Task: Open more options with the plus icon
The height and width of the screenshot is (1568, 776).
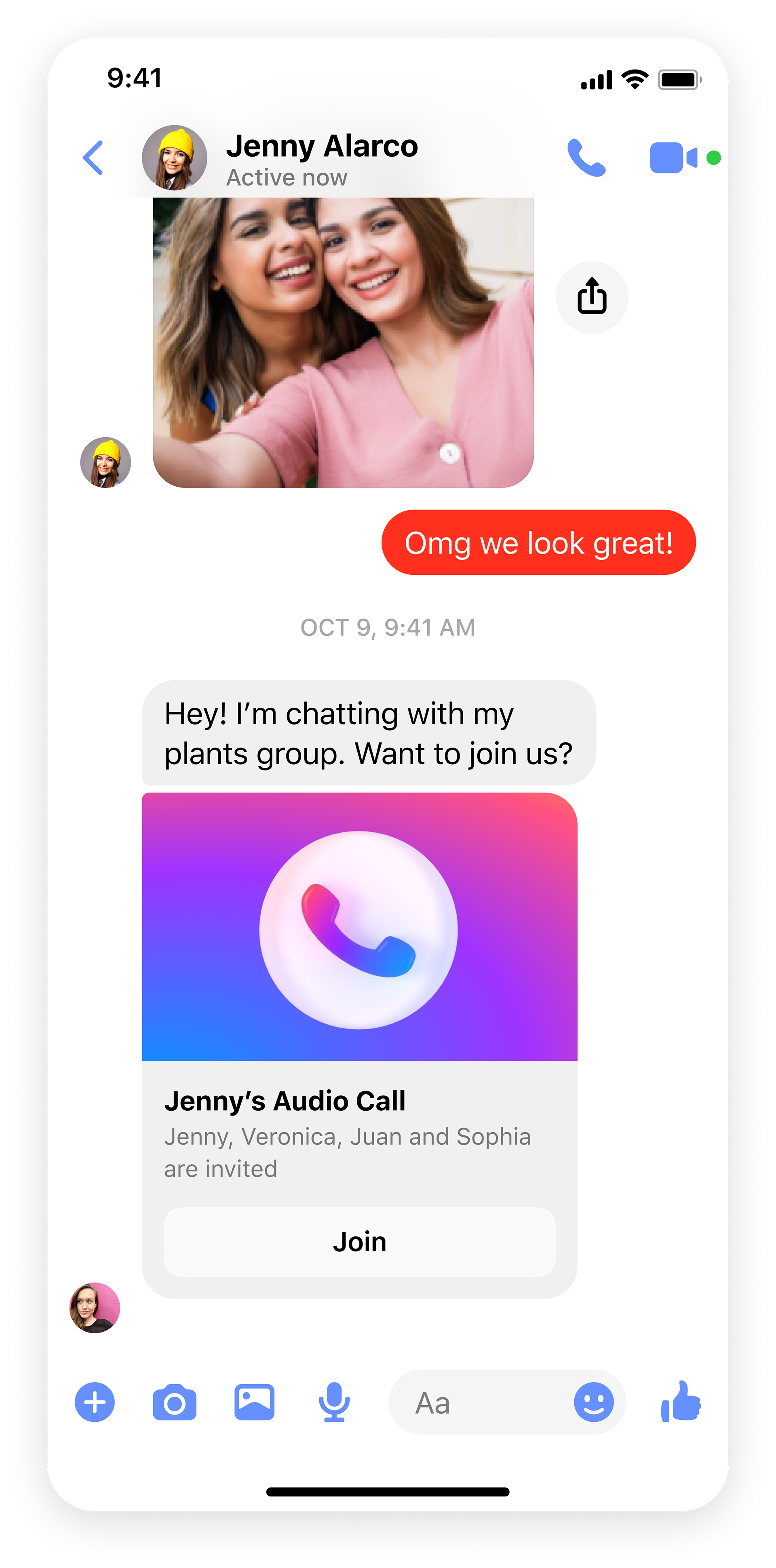Action: (x=95, y=1402)
